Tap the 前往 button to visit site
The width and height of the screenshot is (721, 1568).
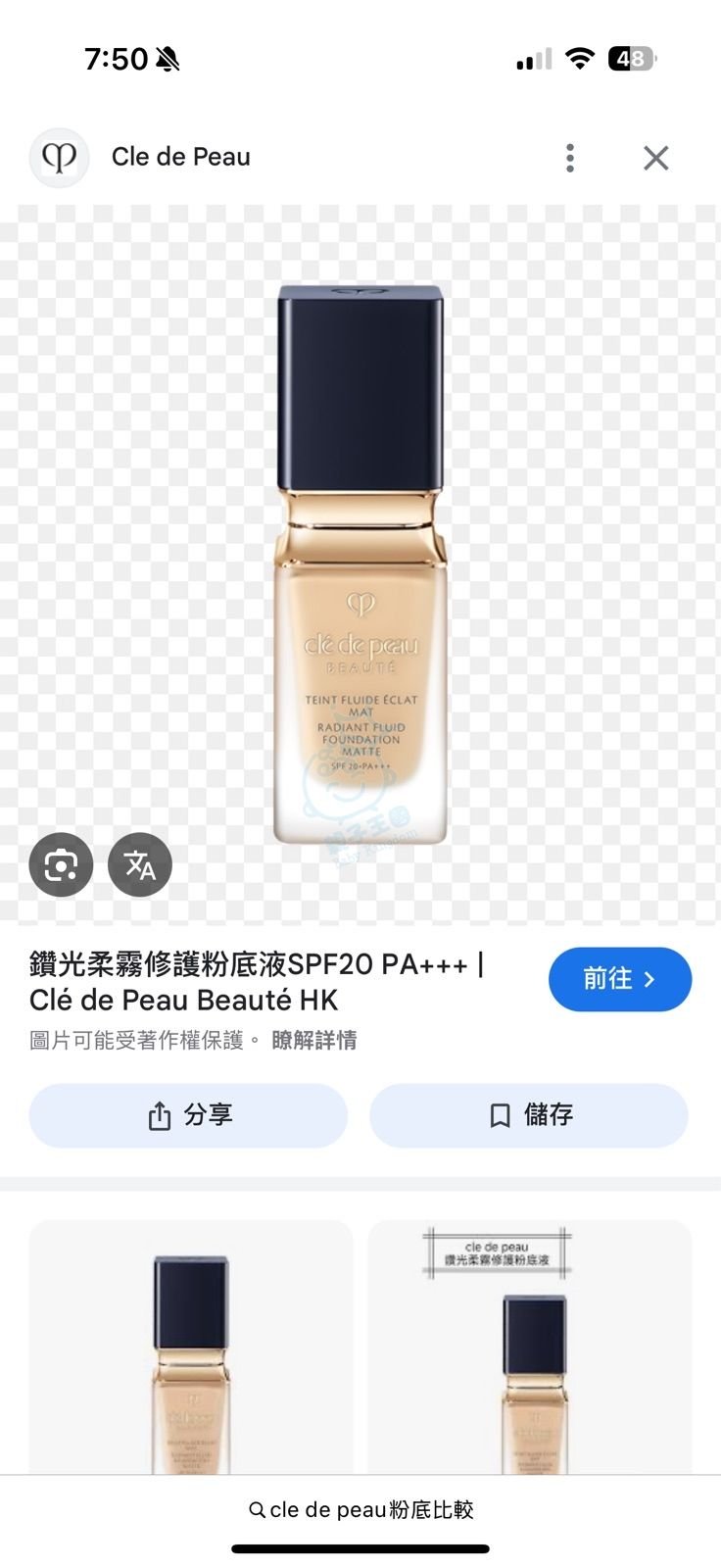pos(619,979)
